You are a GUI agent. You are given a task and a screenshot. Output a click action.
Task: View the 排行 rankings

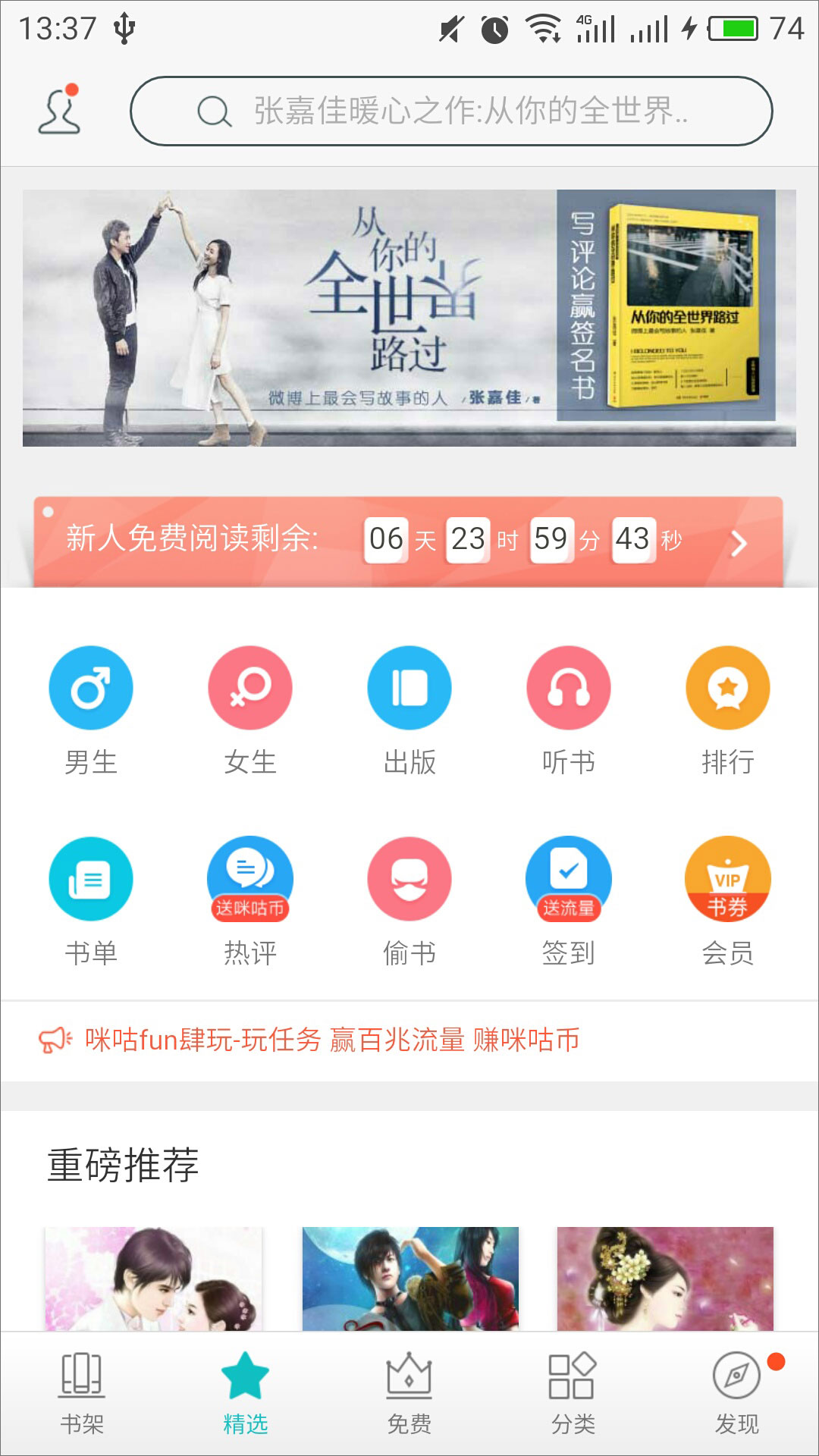tap(728, 709)
